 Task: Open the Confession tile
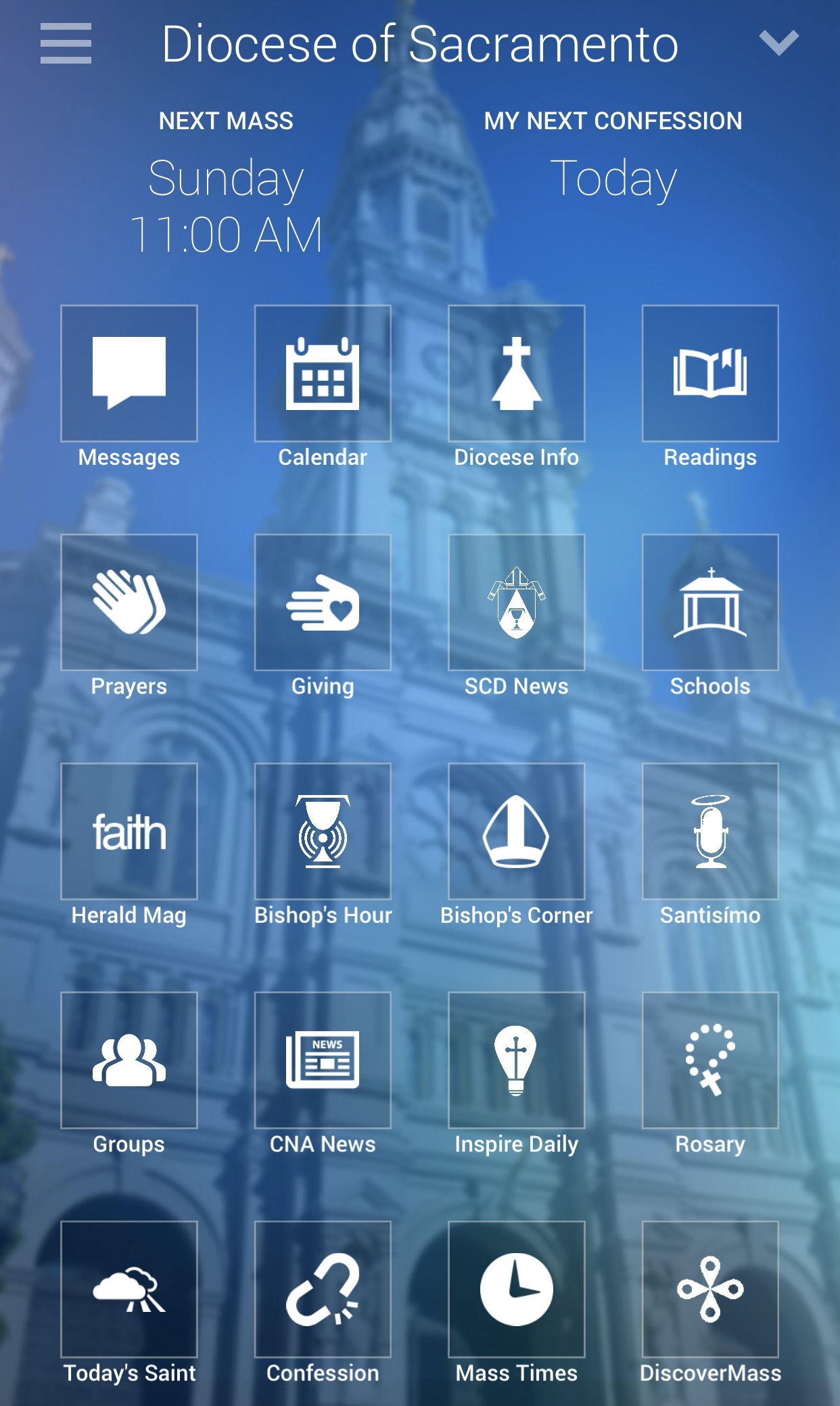pyautogui.click(x=323, y=1289)
